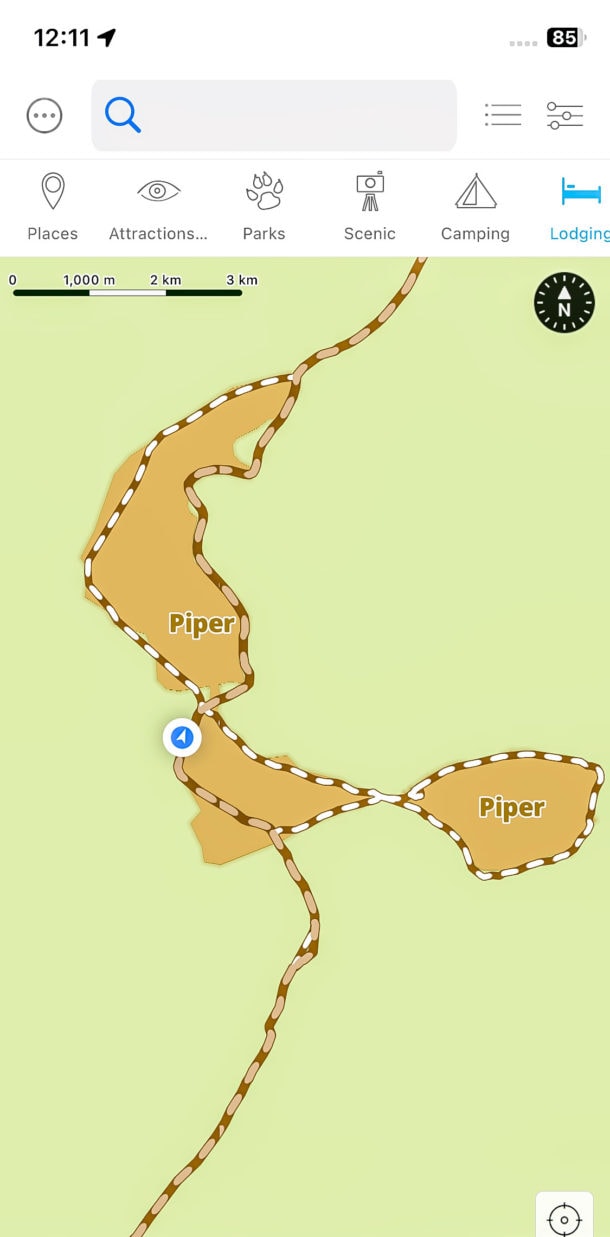Viewport: 610px width, 1237px height.
Task: Choose the Scenic category
Action: 370,207
